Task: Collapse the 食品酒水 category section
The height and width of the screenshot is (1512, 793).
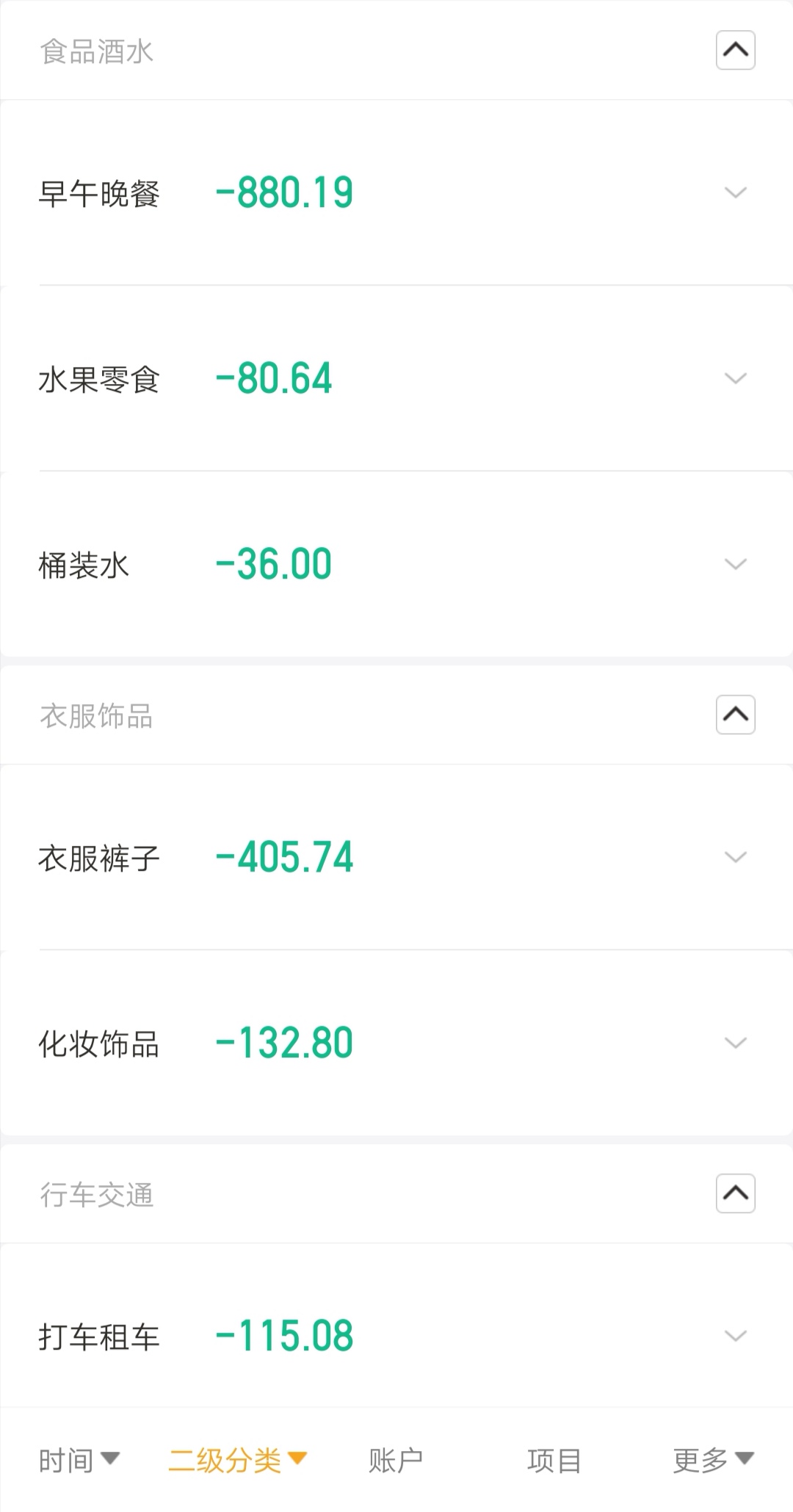Action: pos(736,51)
